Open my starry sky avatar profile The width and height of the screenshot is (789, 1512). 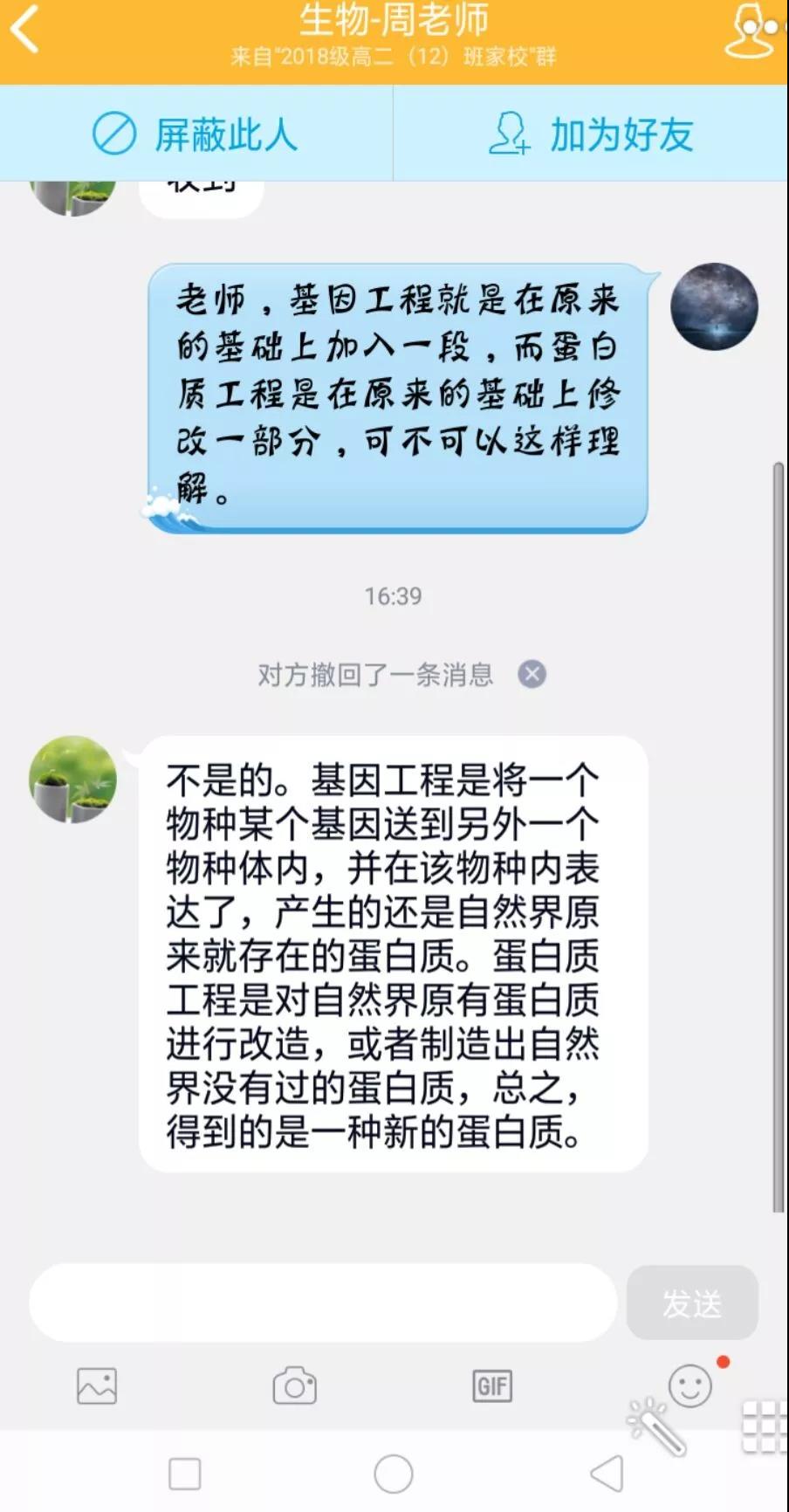tap(713, 306)
